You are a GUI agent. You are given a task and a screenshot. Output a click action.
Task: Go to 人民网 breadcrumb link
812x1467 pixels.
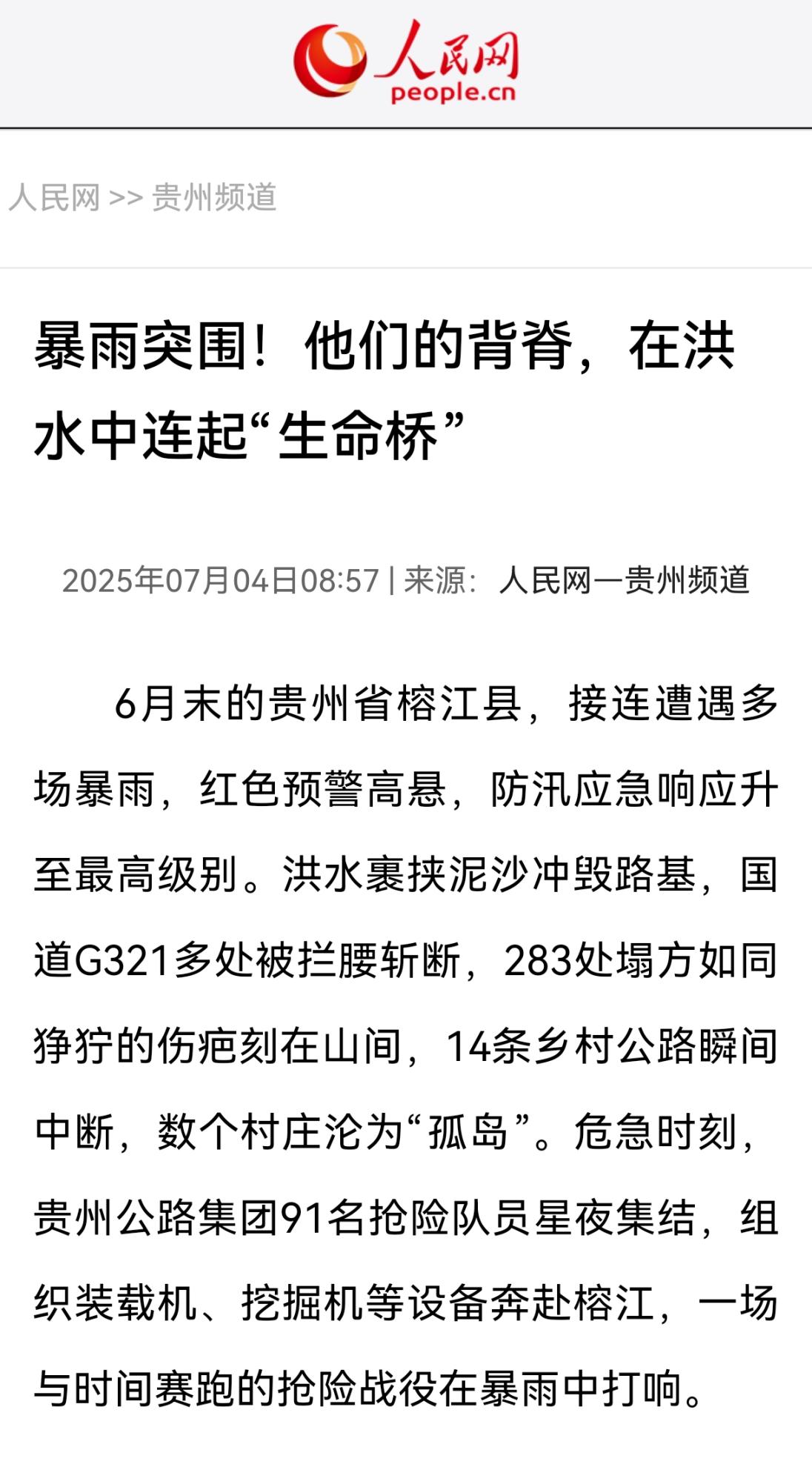[x=54, y=198]
